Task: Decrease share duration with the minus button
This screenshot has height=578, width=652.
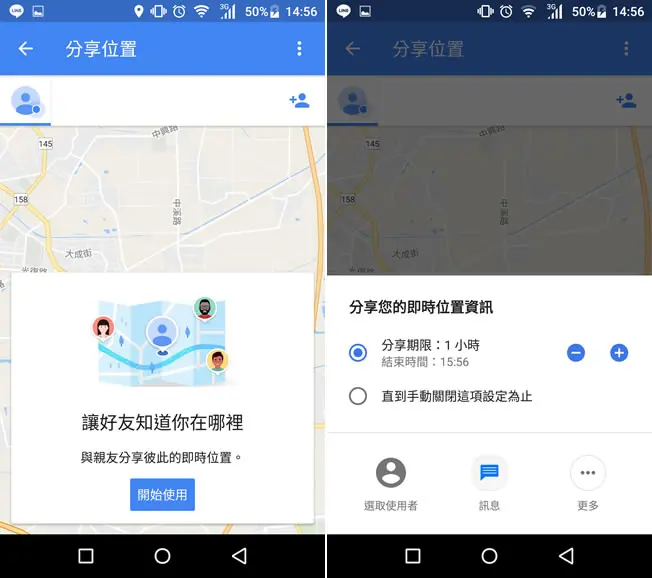Action: point(576,353)
